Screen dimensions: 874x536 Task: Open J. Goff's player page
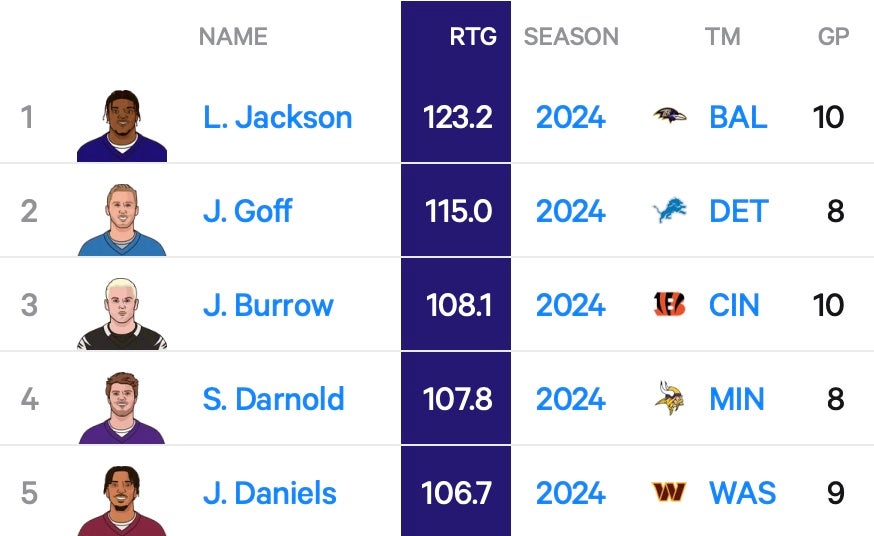pyautogui.click(x=247, y=212)
